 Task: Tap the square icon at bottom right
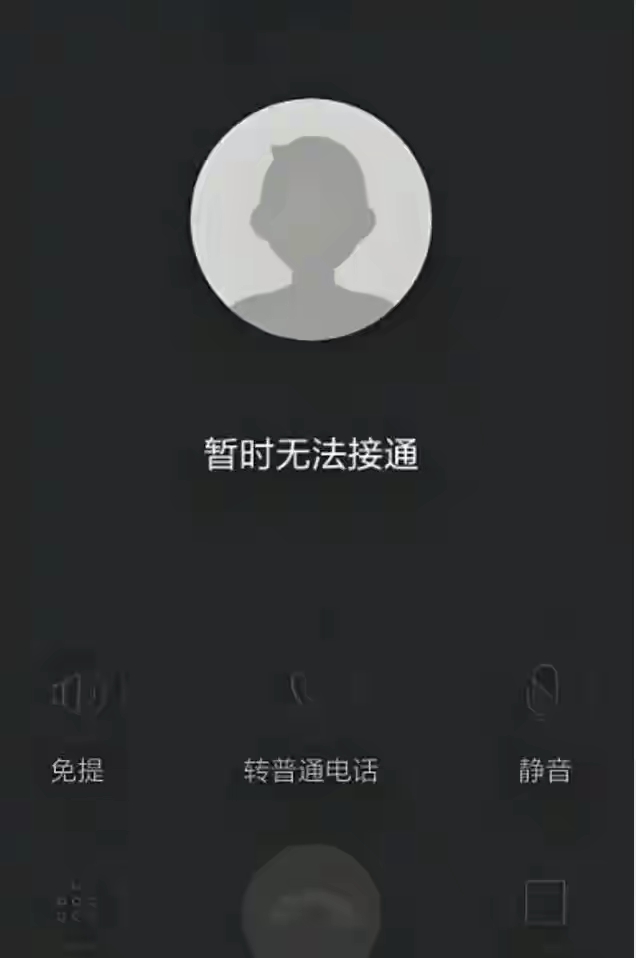coord(545,903)
